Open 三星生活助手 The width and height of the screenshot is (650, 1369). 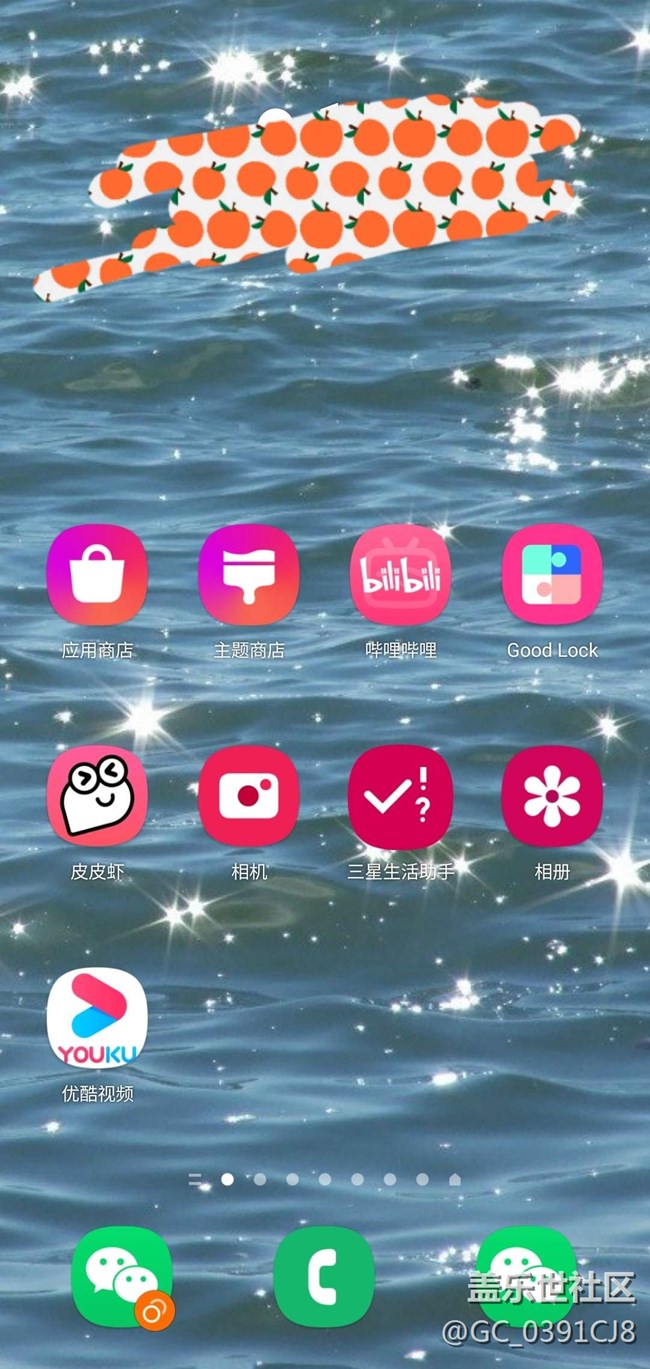click(x=400, y=797)
